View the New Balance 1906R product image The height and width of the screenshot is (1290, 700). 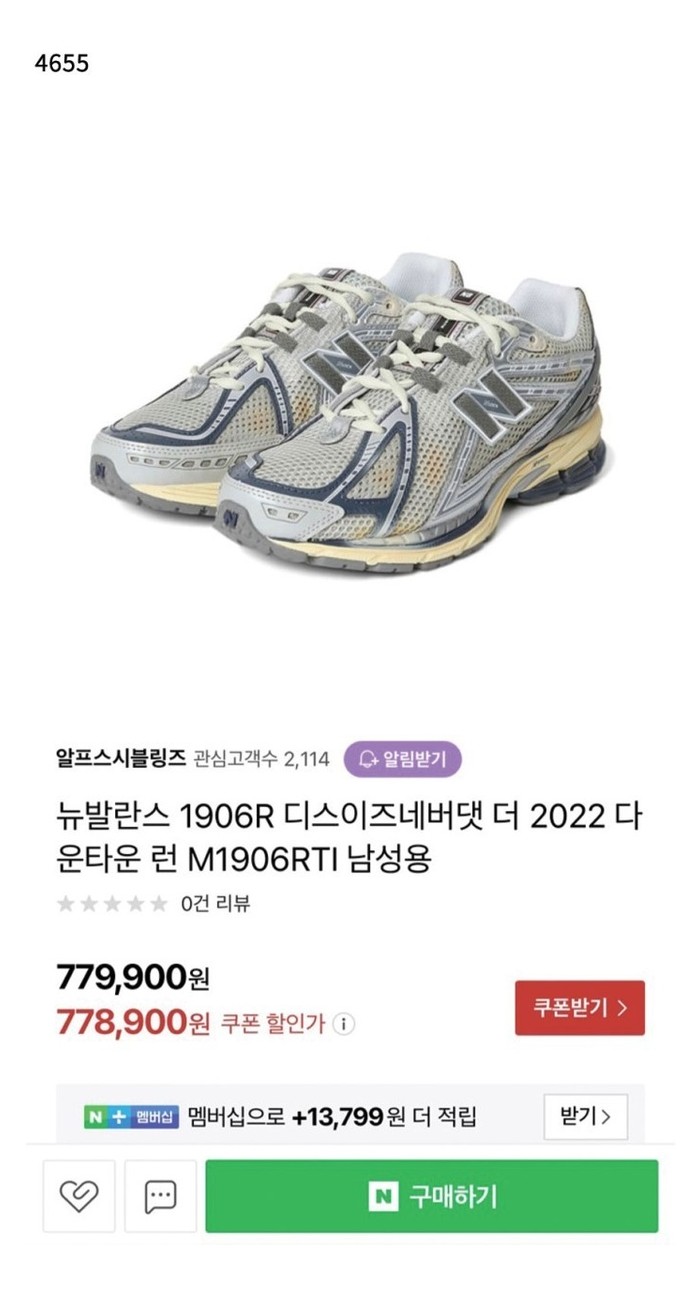(350, 420)
